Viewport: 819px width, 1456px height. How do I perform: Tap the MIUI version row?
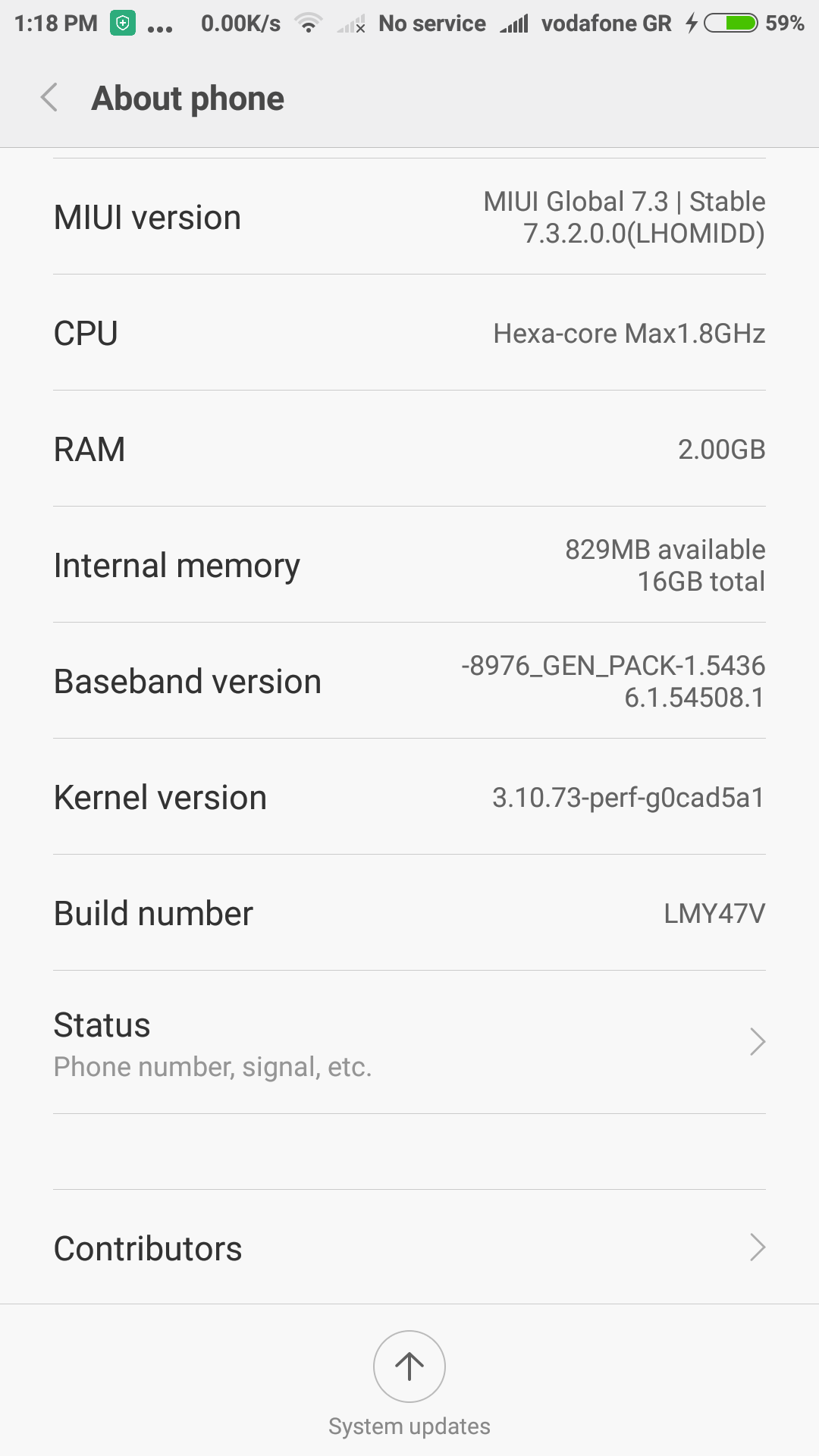[409, 217]
